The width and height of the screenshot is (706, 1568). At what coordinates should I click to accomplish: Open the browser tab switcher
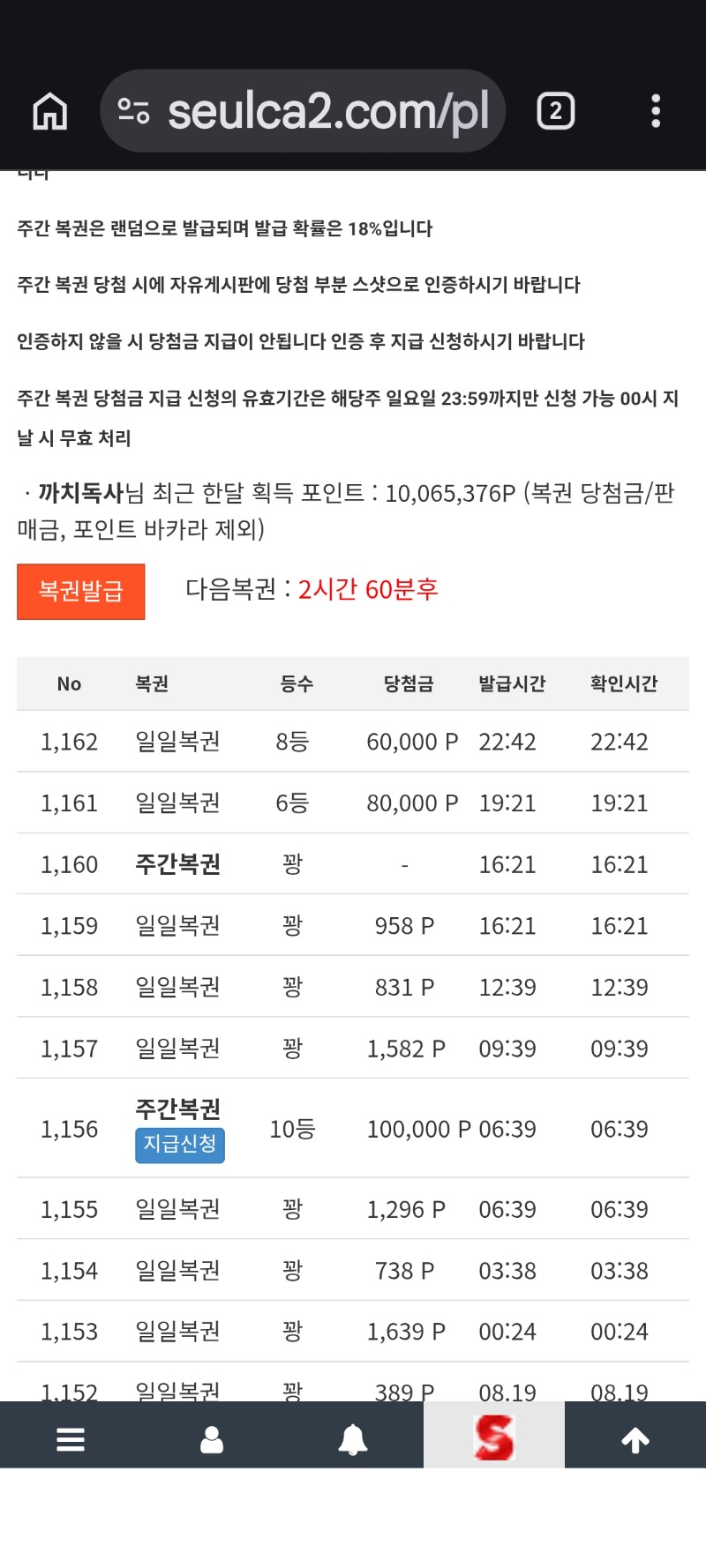click(556, 111)
